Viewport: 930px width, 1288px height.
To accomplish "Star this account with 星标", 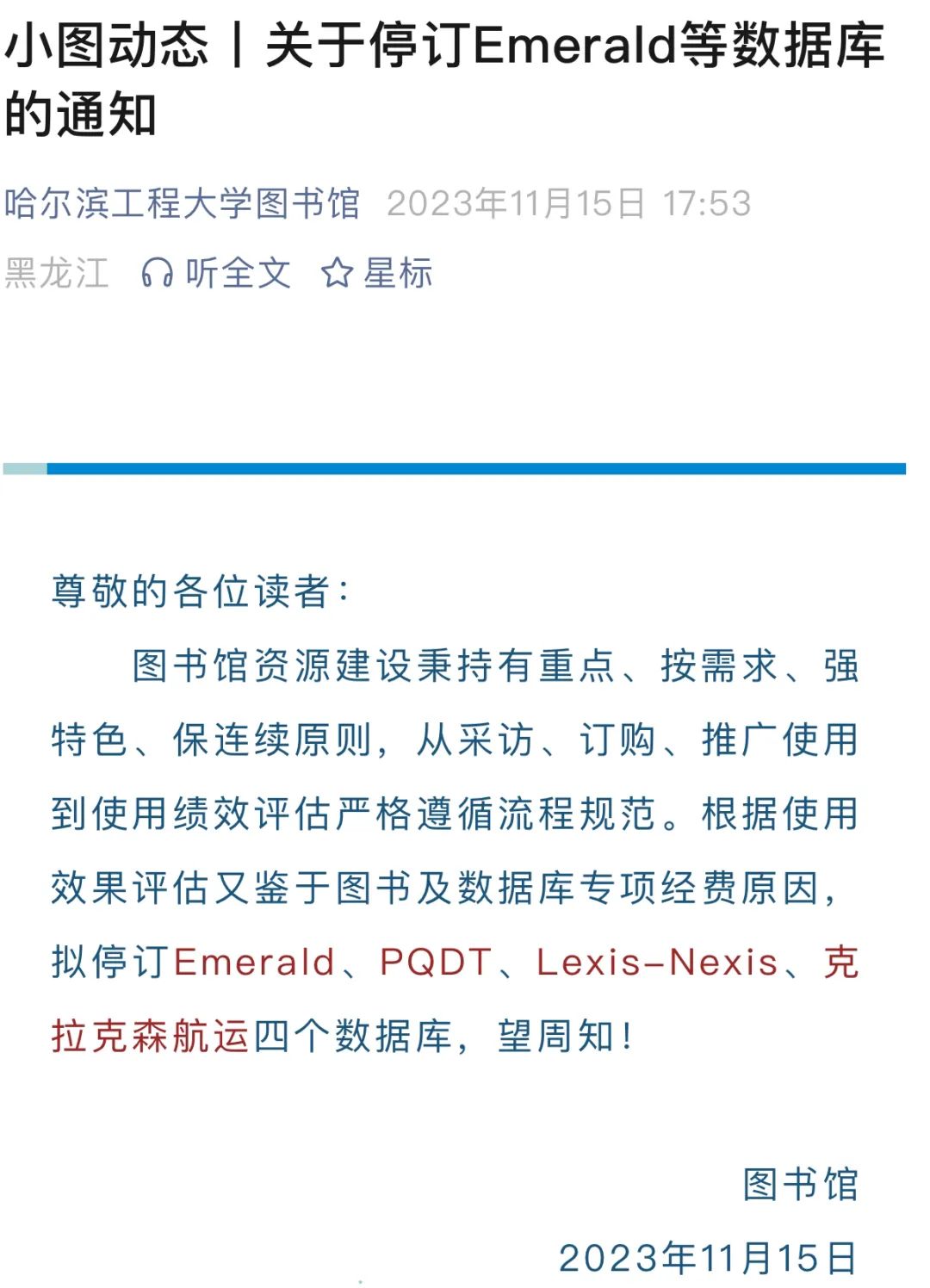I will tap(377, 273).
